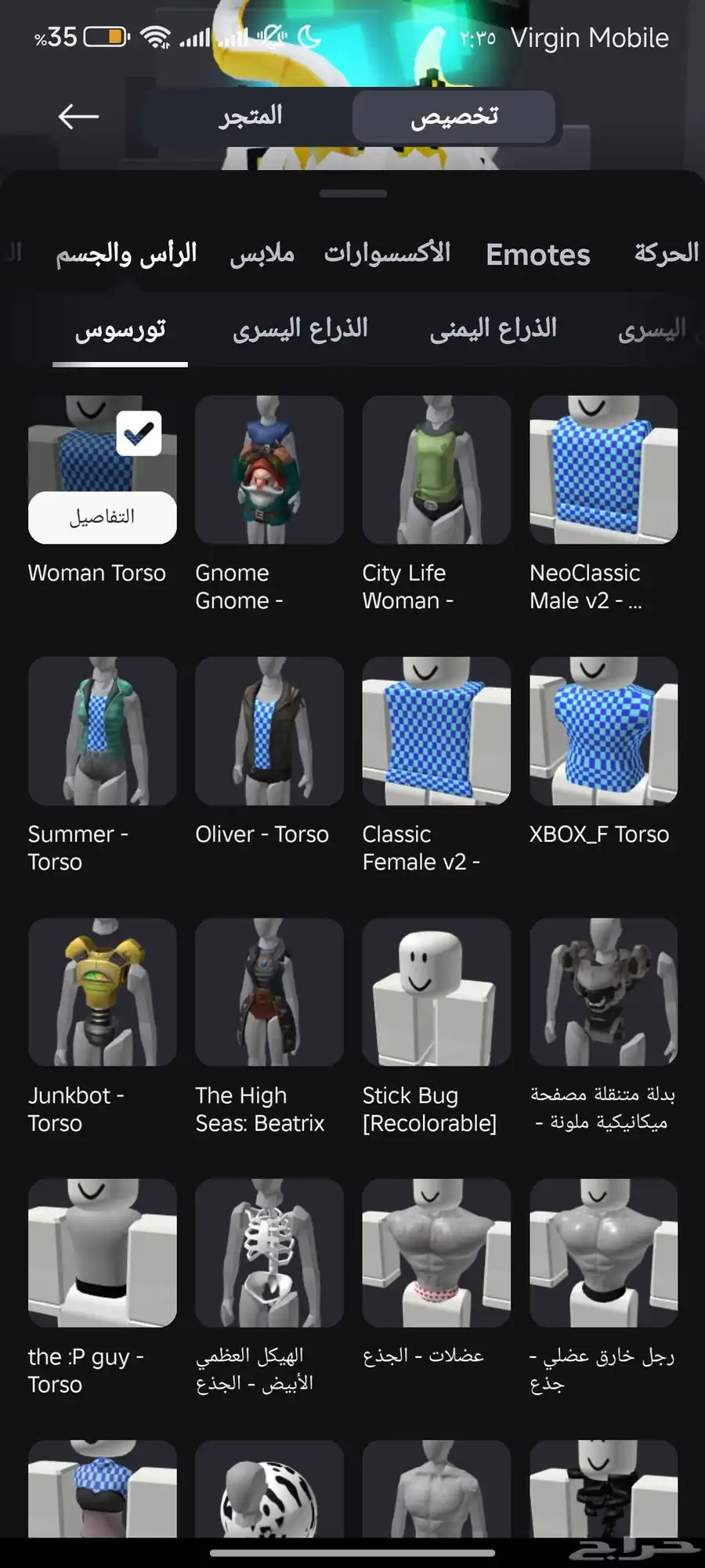Open the الحركة category
Viewport: 705px width, 1568px height.
point(666,253)
